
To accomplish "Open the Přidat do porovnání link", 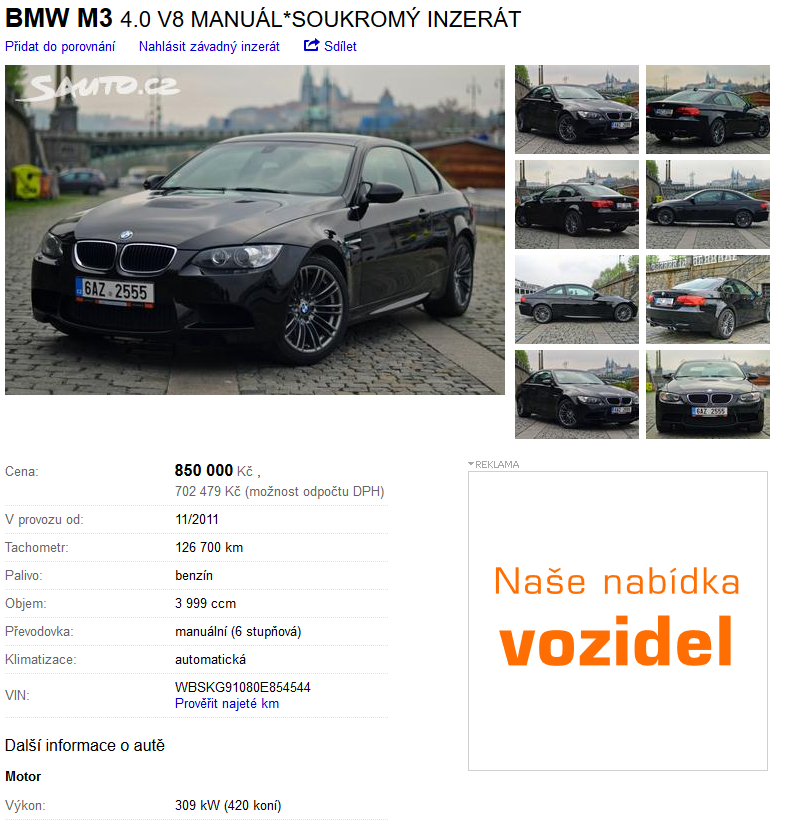I will (x=60, y=46).
